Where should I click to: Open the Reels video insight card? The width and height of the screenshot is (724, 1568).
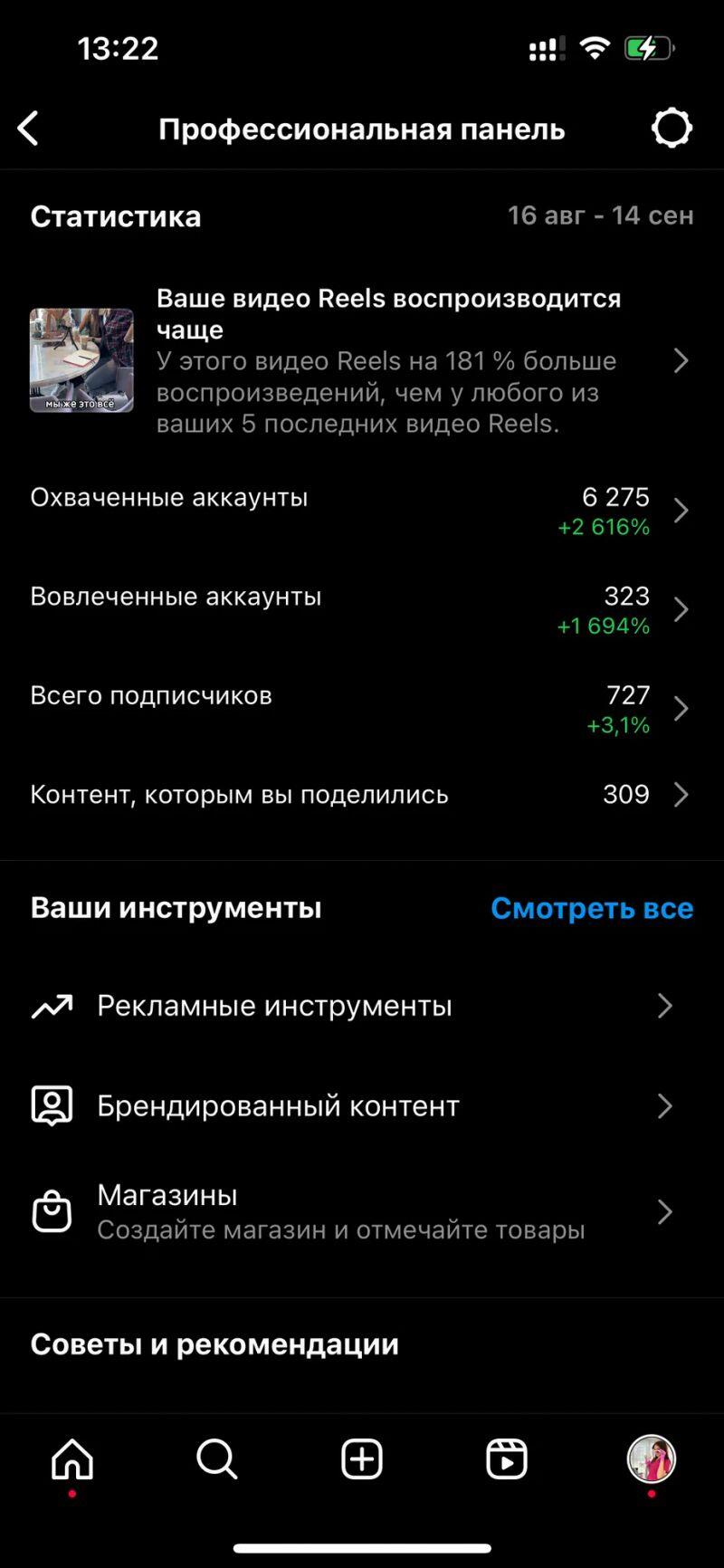click(362, 361)
